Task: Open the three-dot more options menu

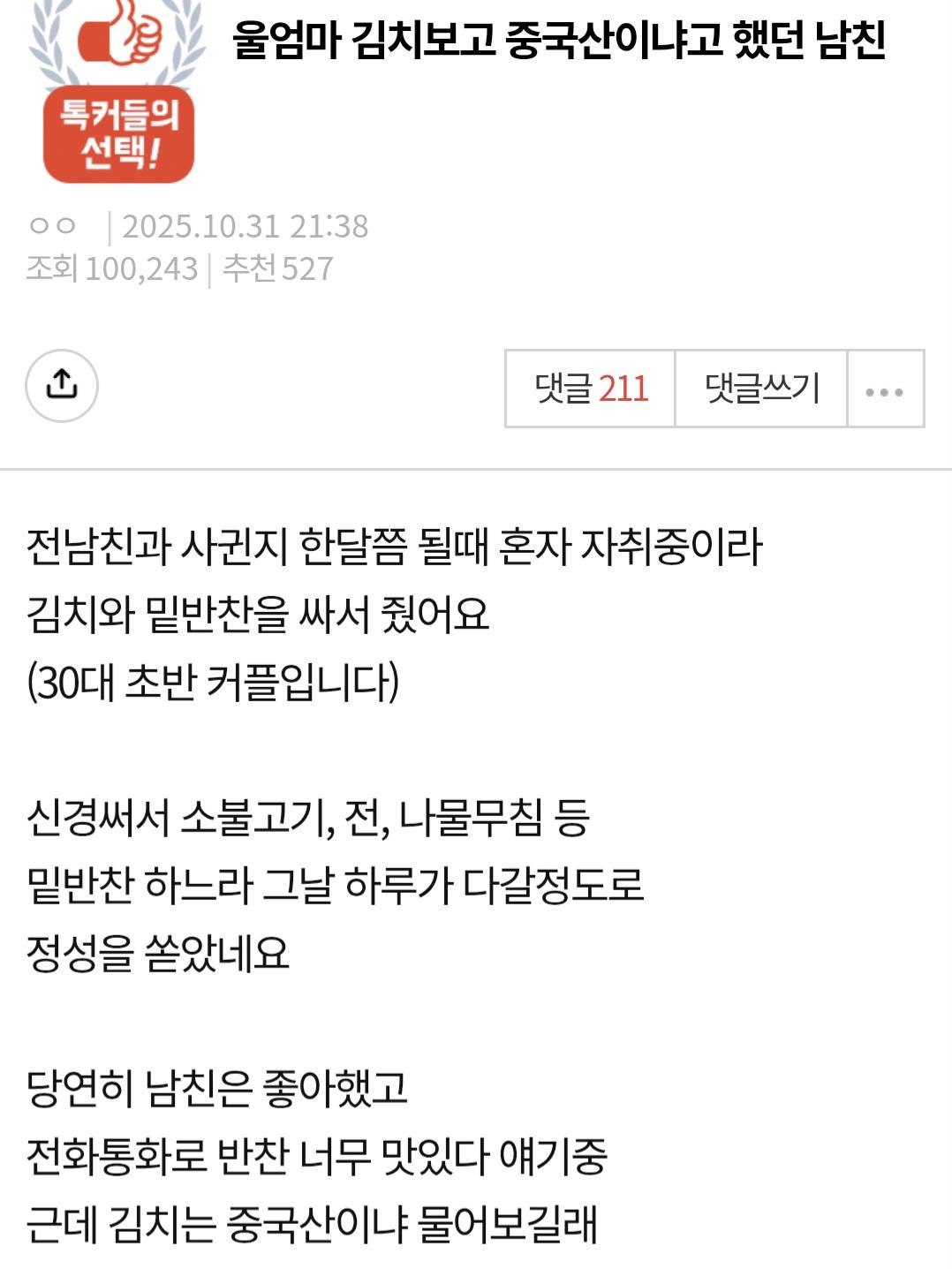Action: tap(885, 390)
